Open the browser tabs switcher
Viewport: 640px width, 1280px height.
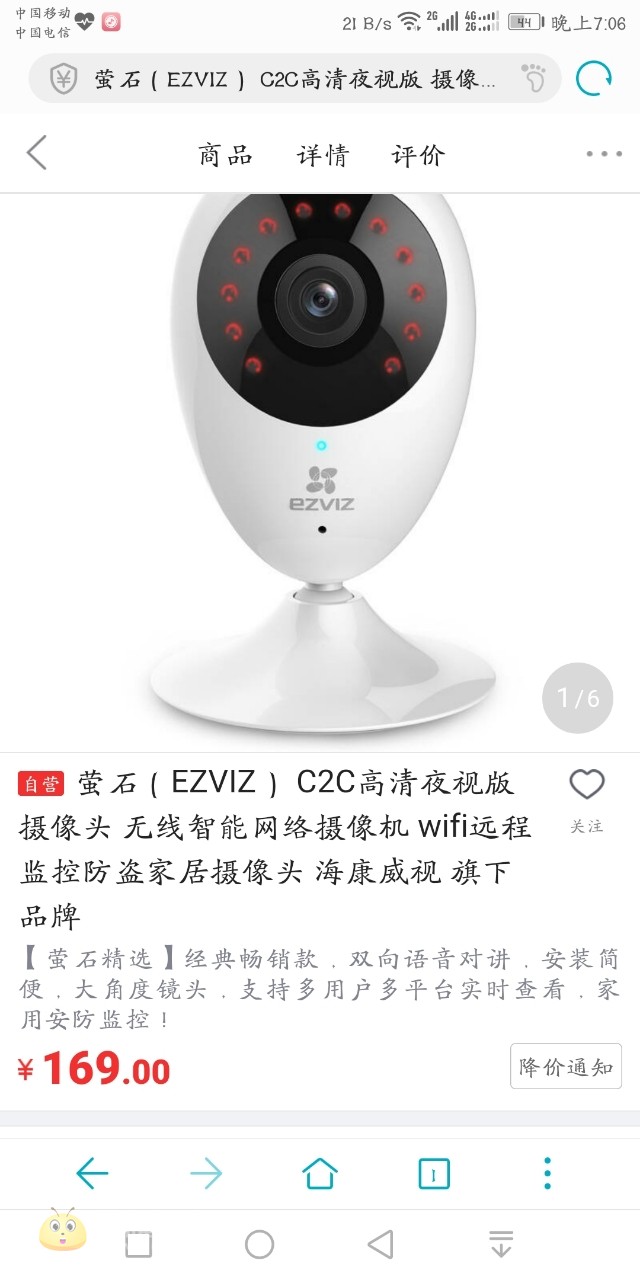[x=434, y=1173]
